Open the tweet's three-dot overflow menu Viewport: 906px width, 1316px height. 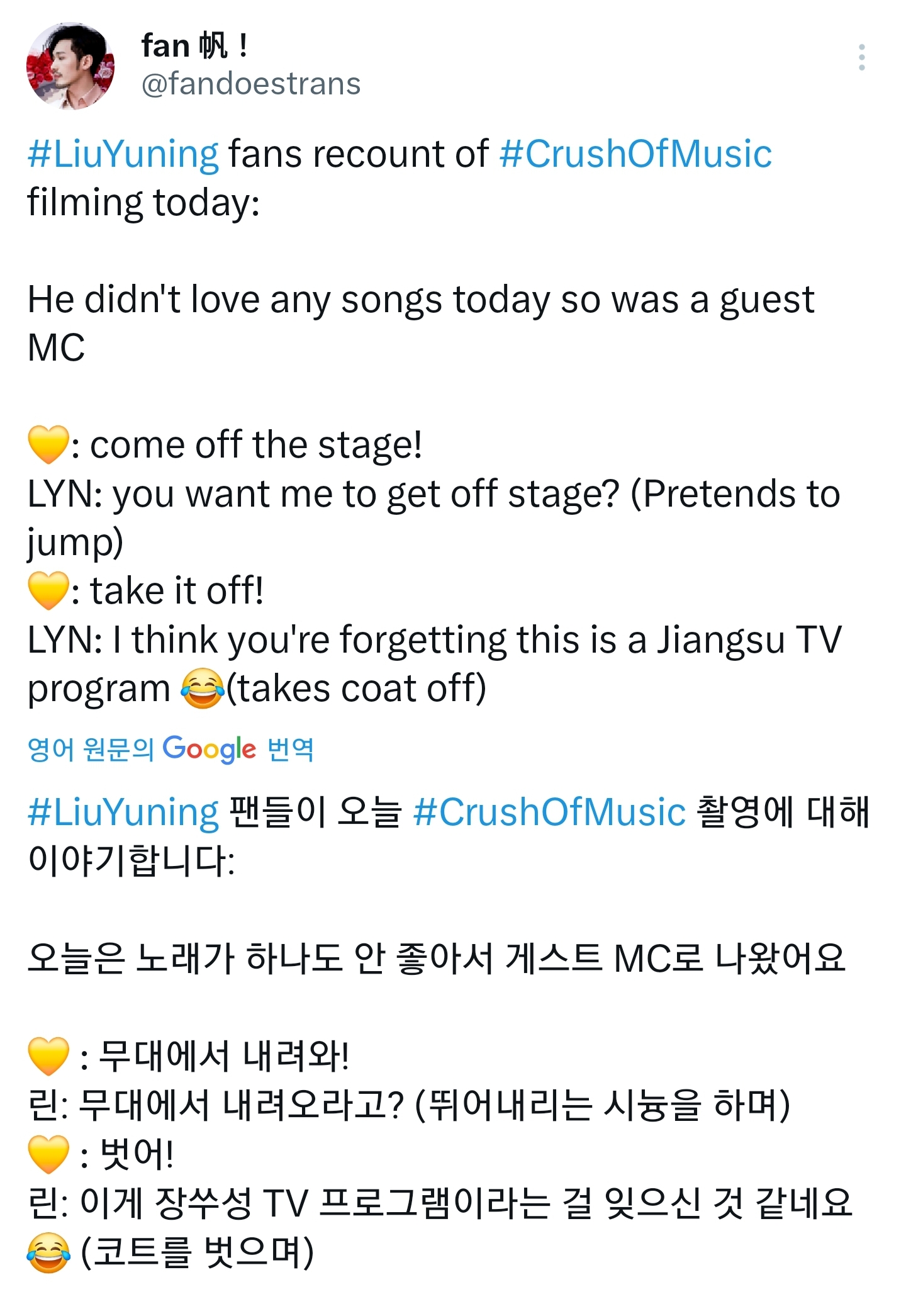(861, 57)
